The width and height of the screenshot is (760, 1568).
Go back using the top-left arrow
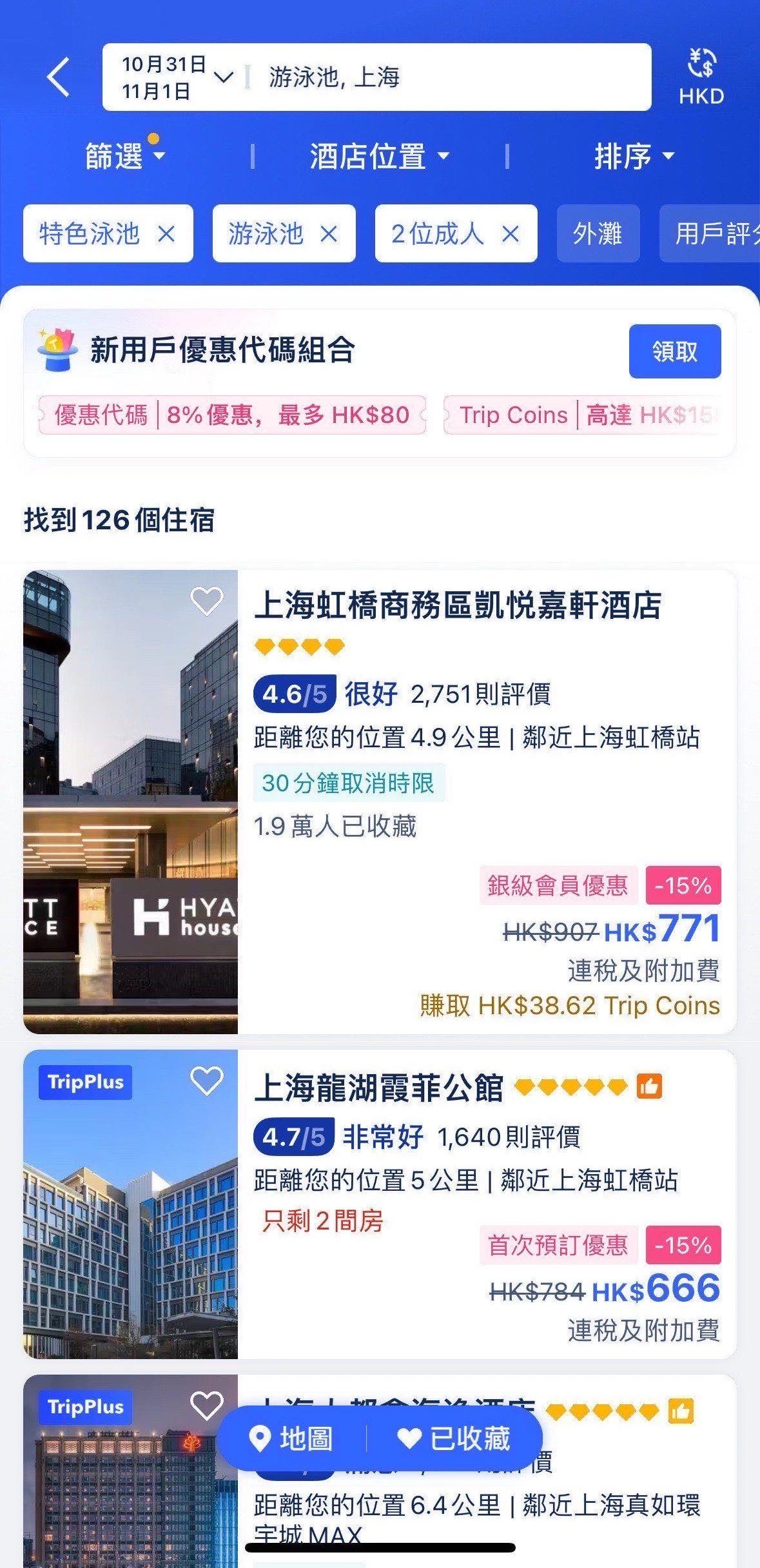click(58, 77)
